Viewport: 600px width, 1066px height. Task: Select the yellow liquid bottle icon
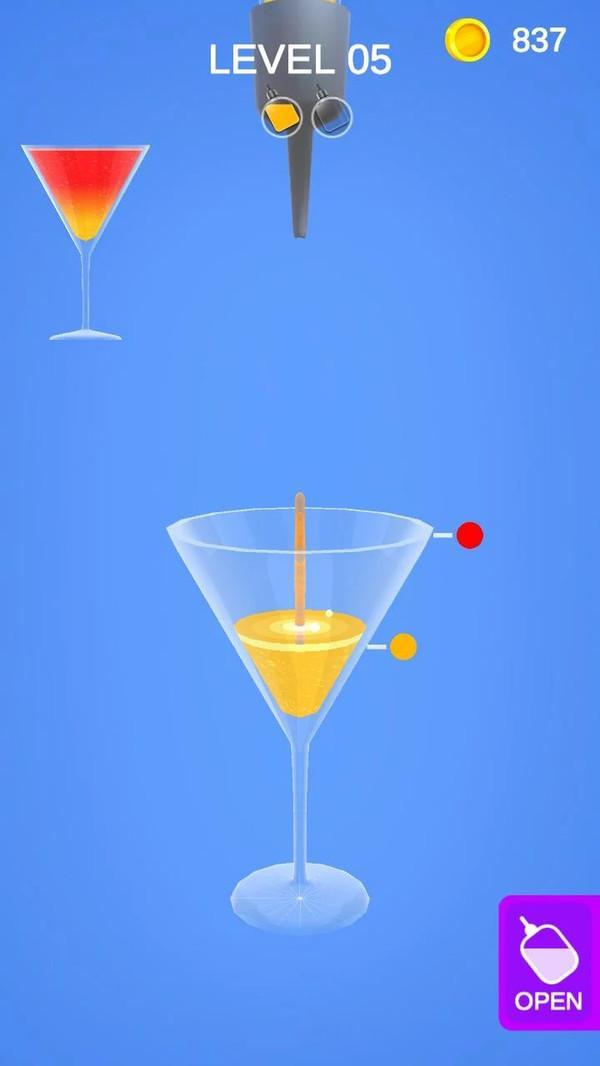click(282, 117)
